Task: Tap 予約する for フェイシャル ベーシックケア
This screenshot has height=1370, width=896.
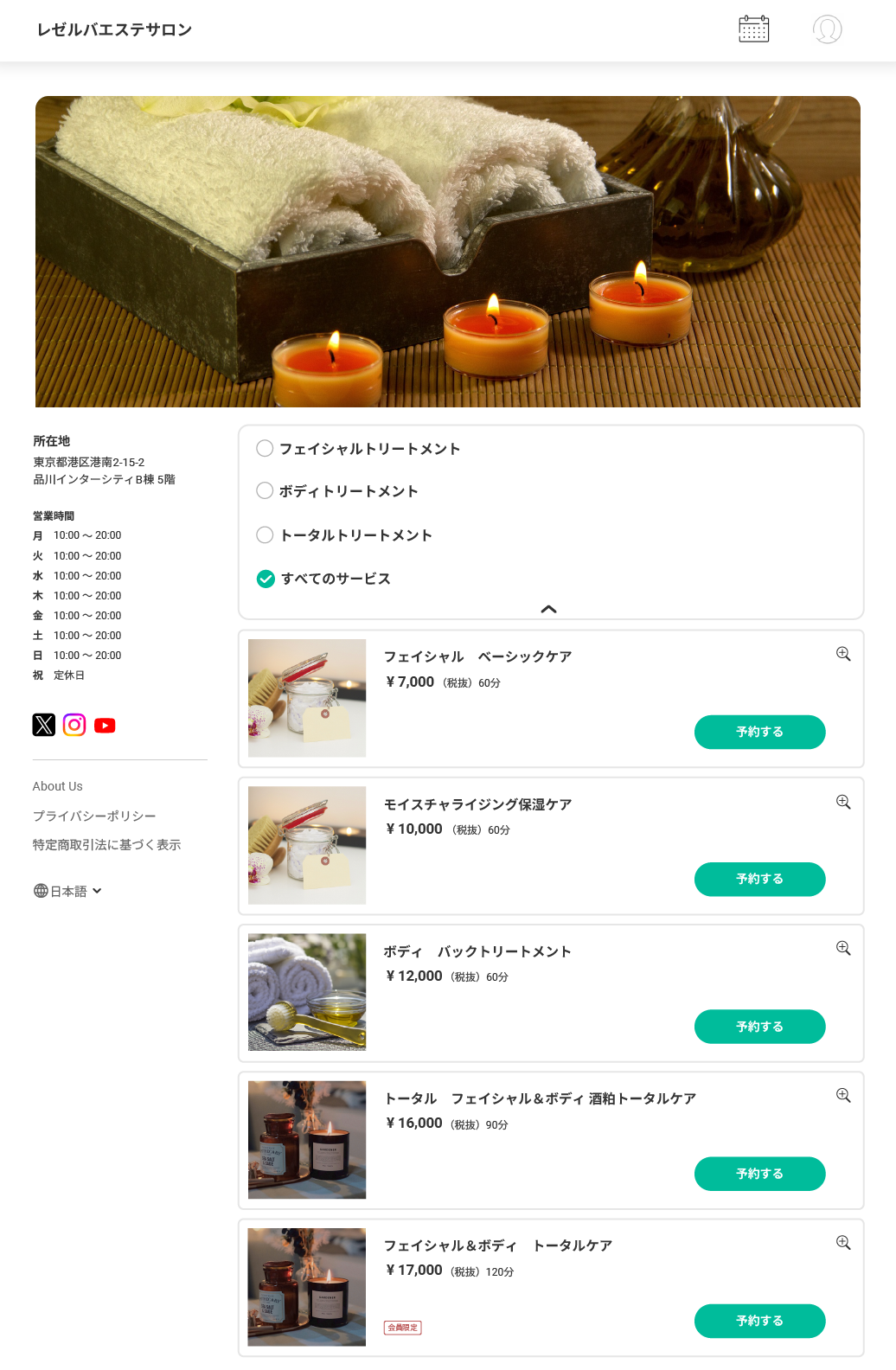Action: pos(759,732)
